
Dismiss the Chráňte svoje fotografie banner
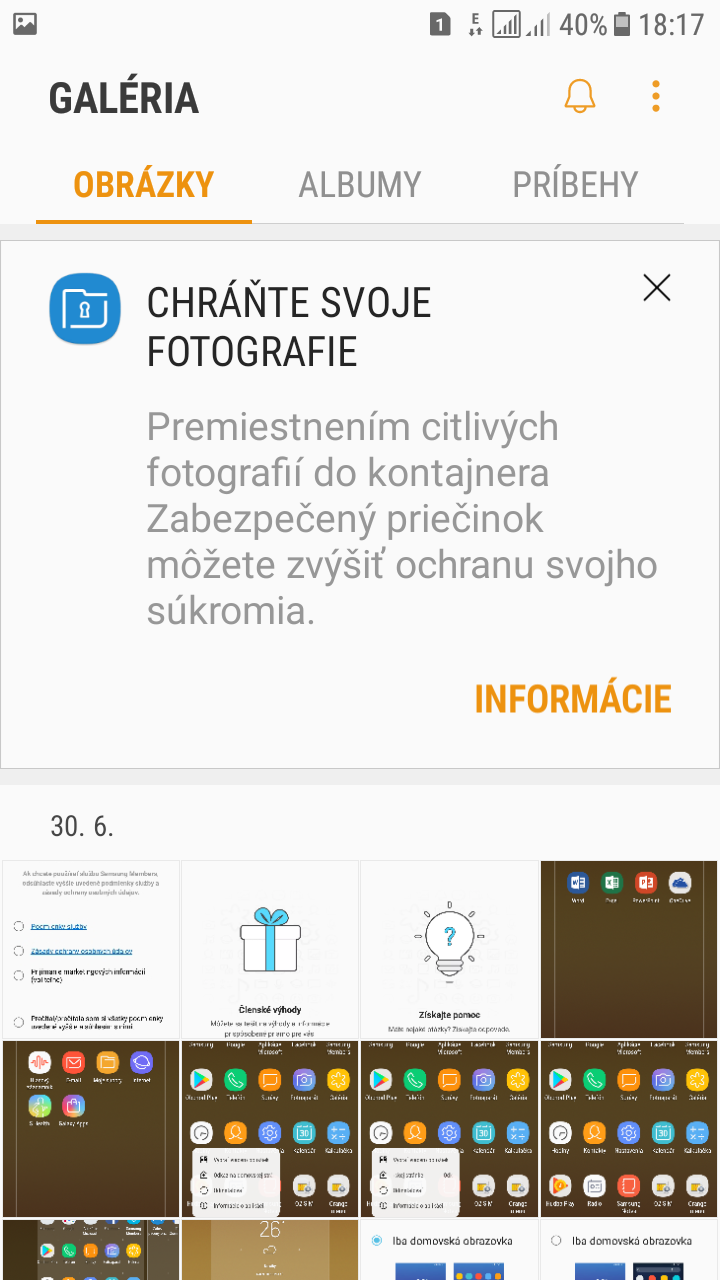coord(657,288)
